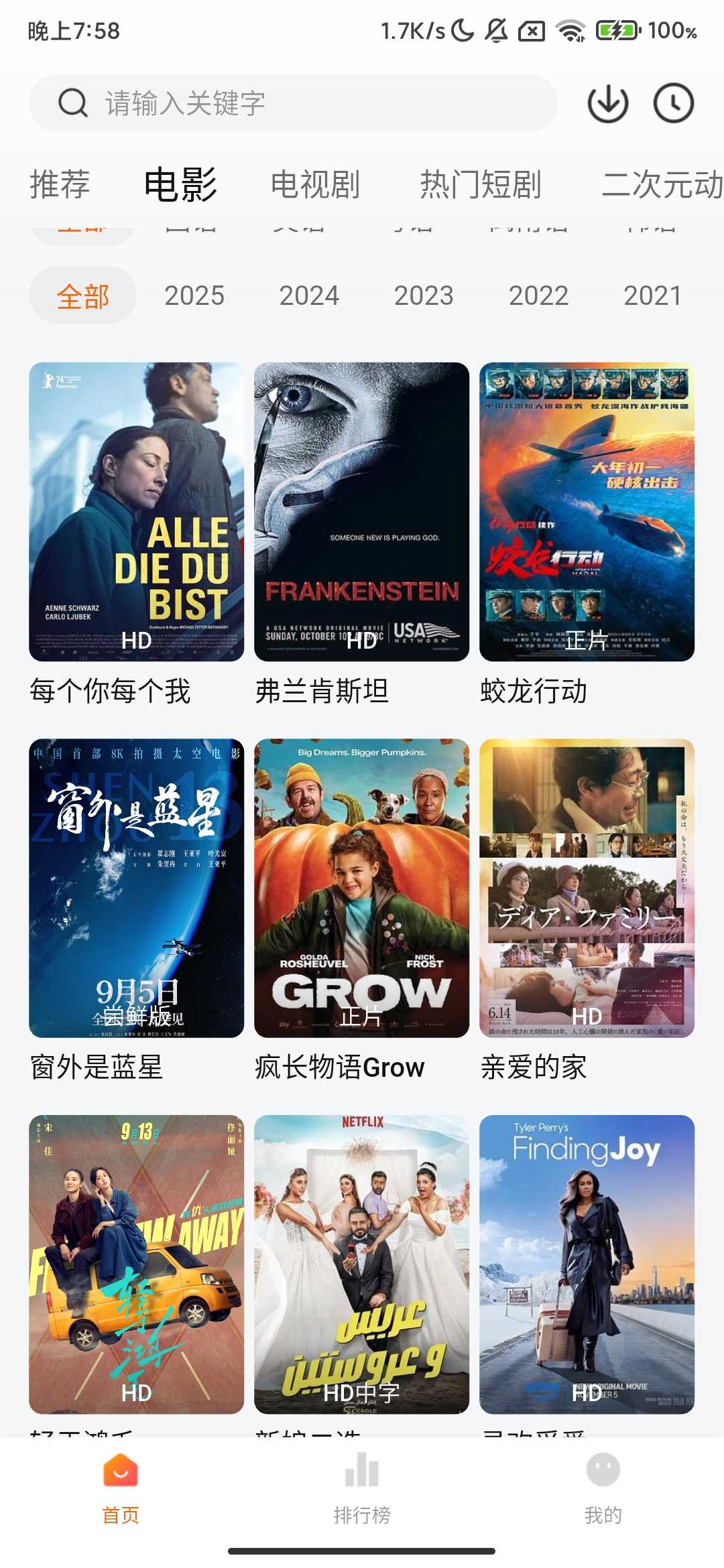Open the Finding Joy poster card
Image resolution: width=724 pixels, height=1568 pixels.
[587, 1264]
